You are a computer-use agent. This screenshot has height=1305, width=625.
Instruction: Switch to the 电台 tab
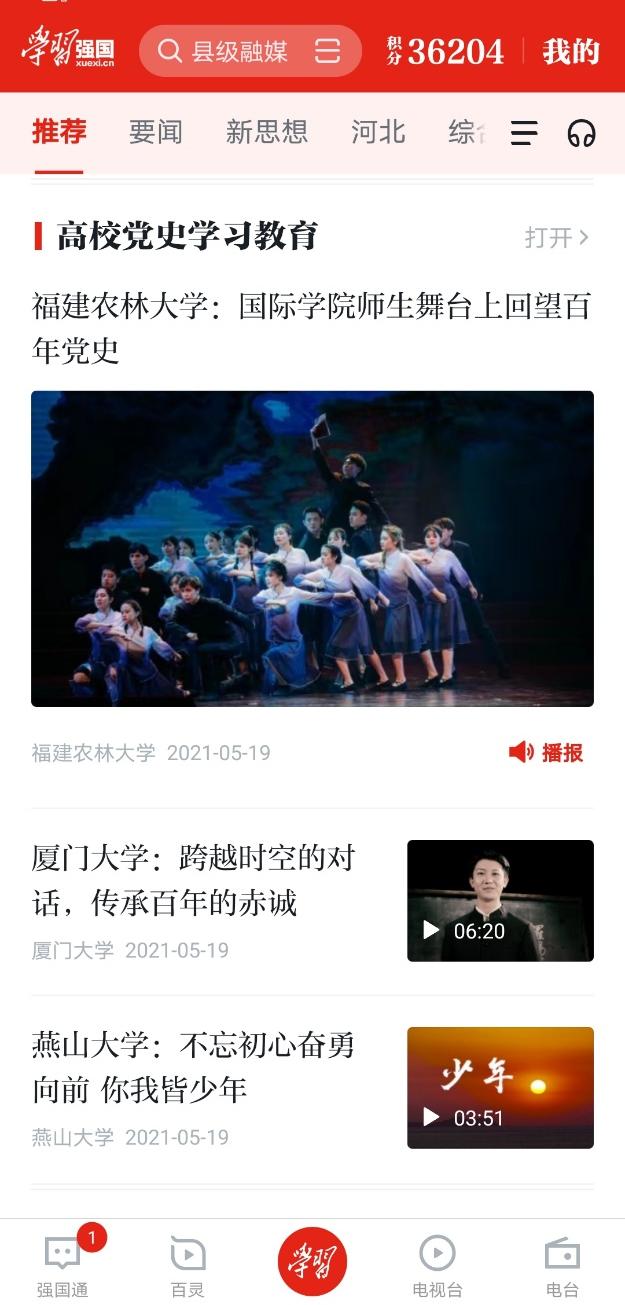coord(562,1265)
